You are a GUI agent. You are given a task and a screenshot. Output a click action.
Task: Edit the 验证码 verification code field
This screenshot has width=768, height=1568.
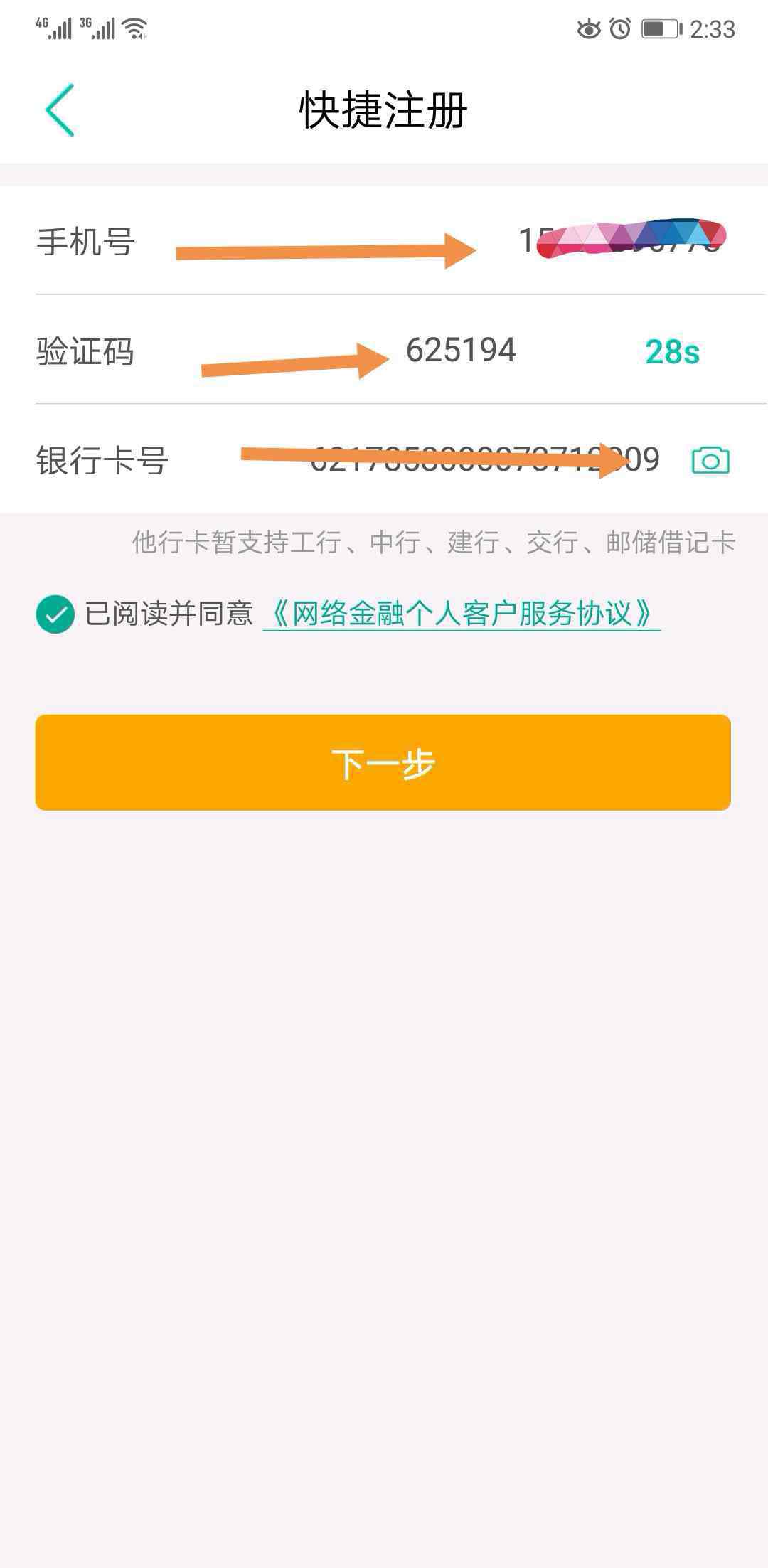point(461,350)
